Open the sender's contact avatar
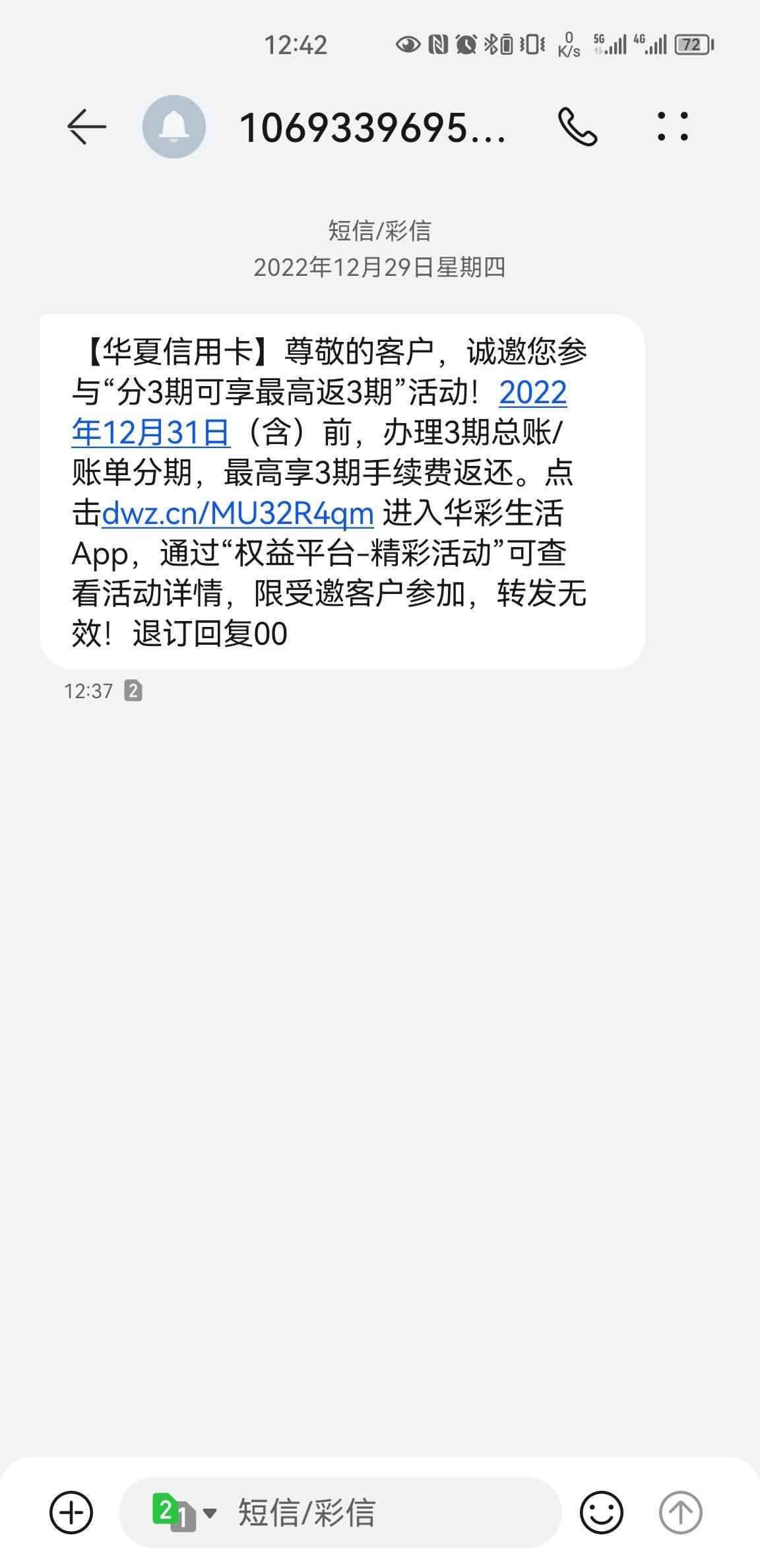Viewport: 760px width, 1568px height. pyautogui.click(x=174, y=127)
